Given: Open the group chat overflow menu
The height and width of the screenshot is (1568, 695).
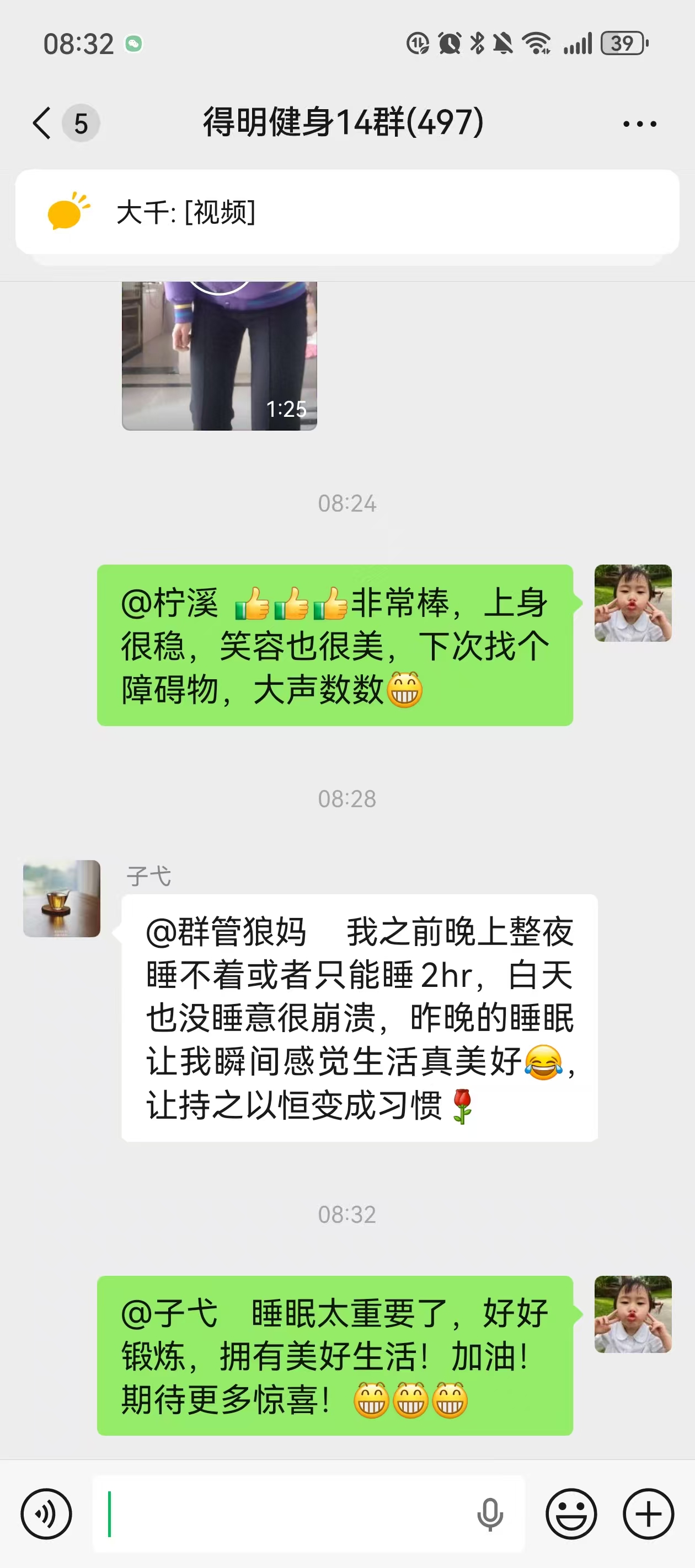Looking at the screenshot, I should pyautogui.click(x=639, y=124).
